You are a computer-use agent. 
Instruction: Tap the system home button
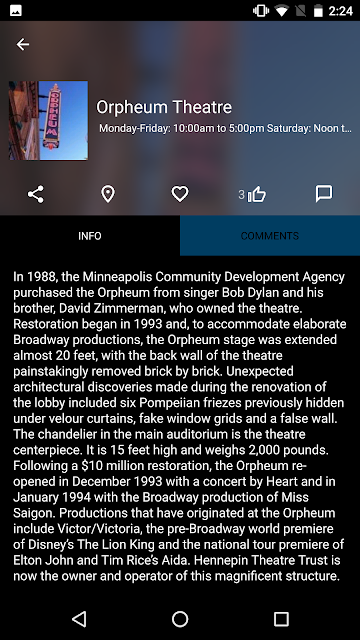pyautogui.click(x=180, y=619)
